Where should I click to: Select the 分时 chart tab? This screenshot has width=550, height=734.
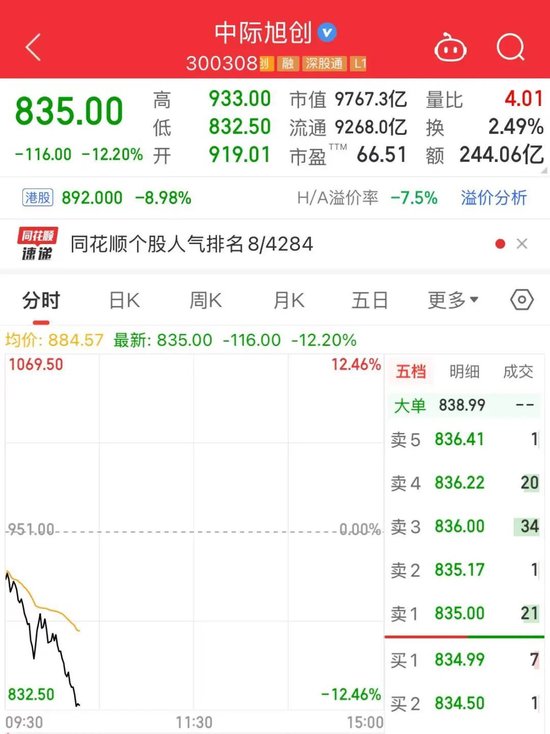pos(41,301)
